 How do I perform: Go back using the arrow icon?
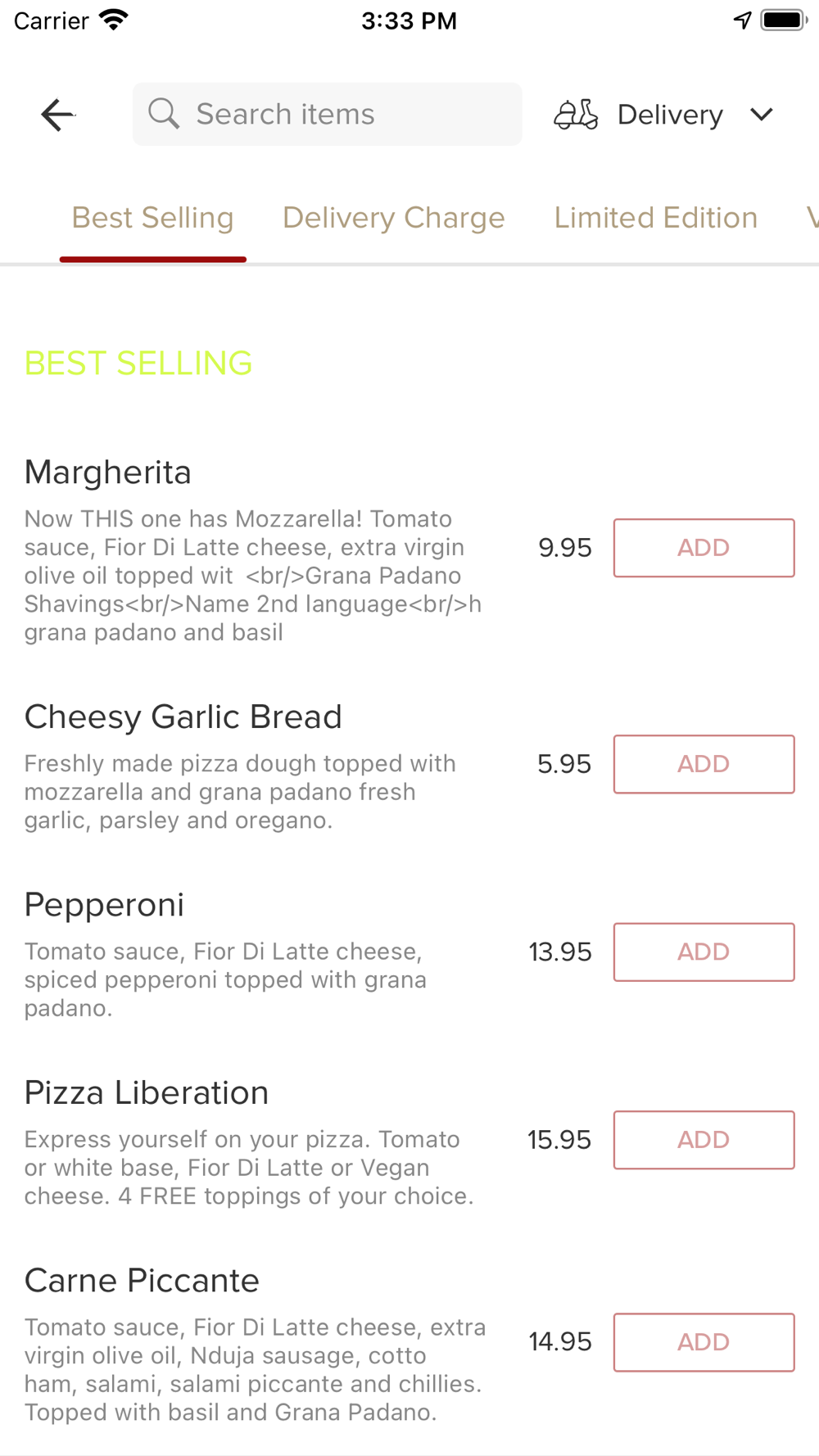(58, 115)
